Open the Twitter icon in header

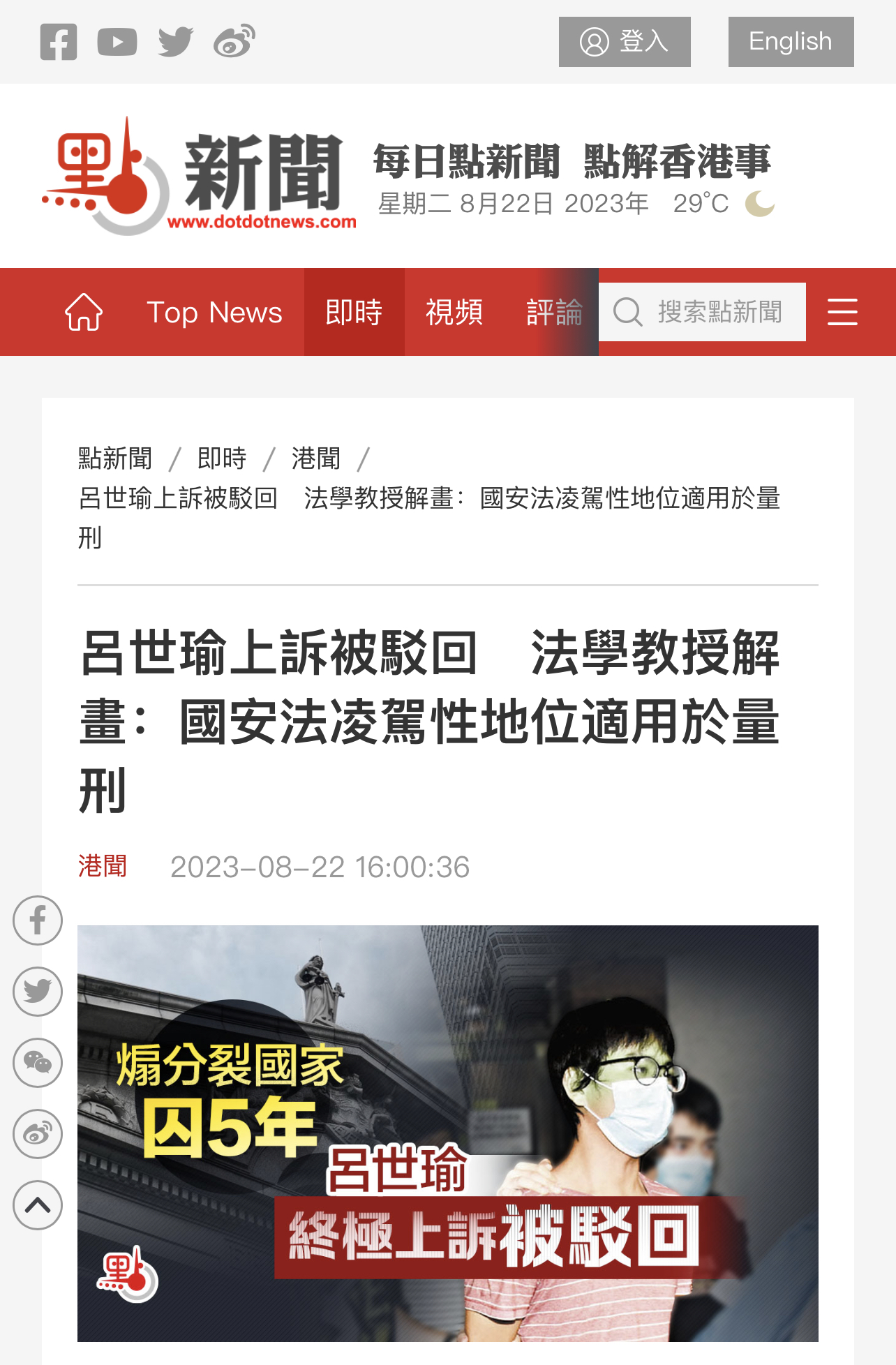point(175,42)
